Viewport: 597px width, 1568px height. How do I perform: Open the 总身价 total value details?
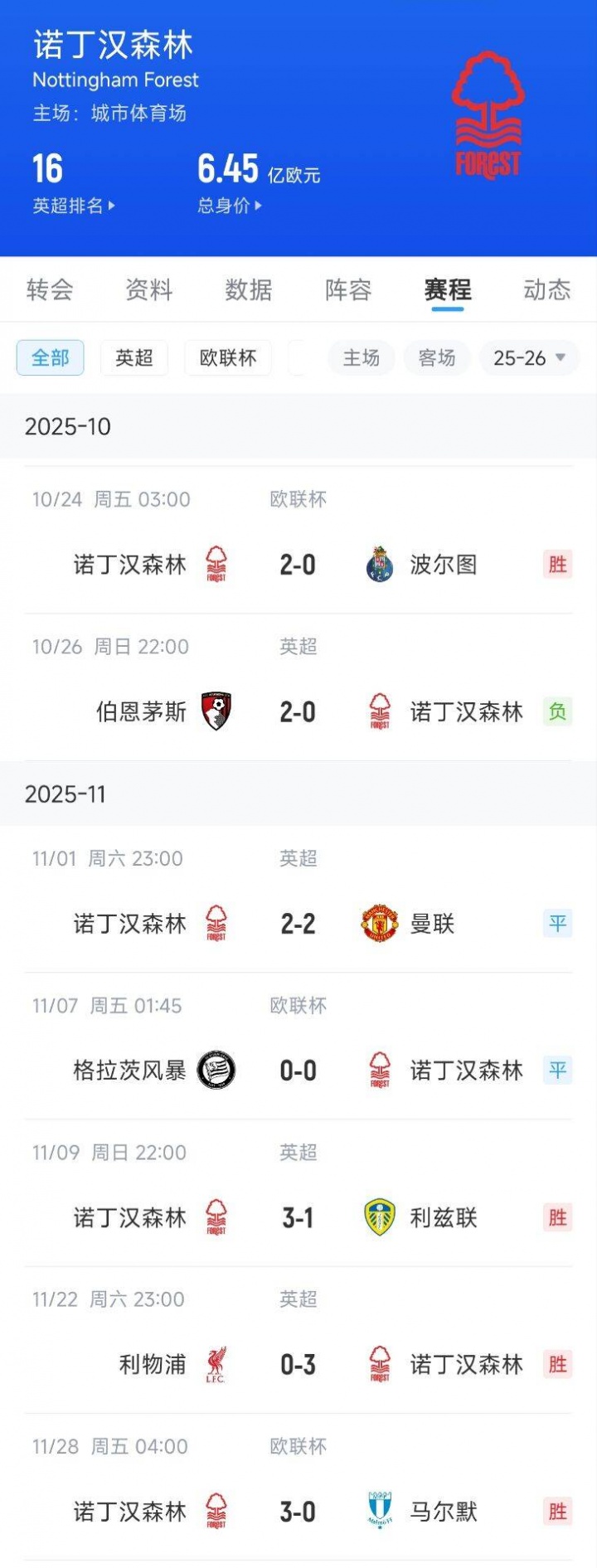(229, 205)
